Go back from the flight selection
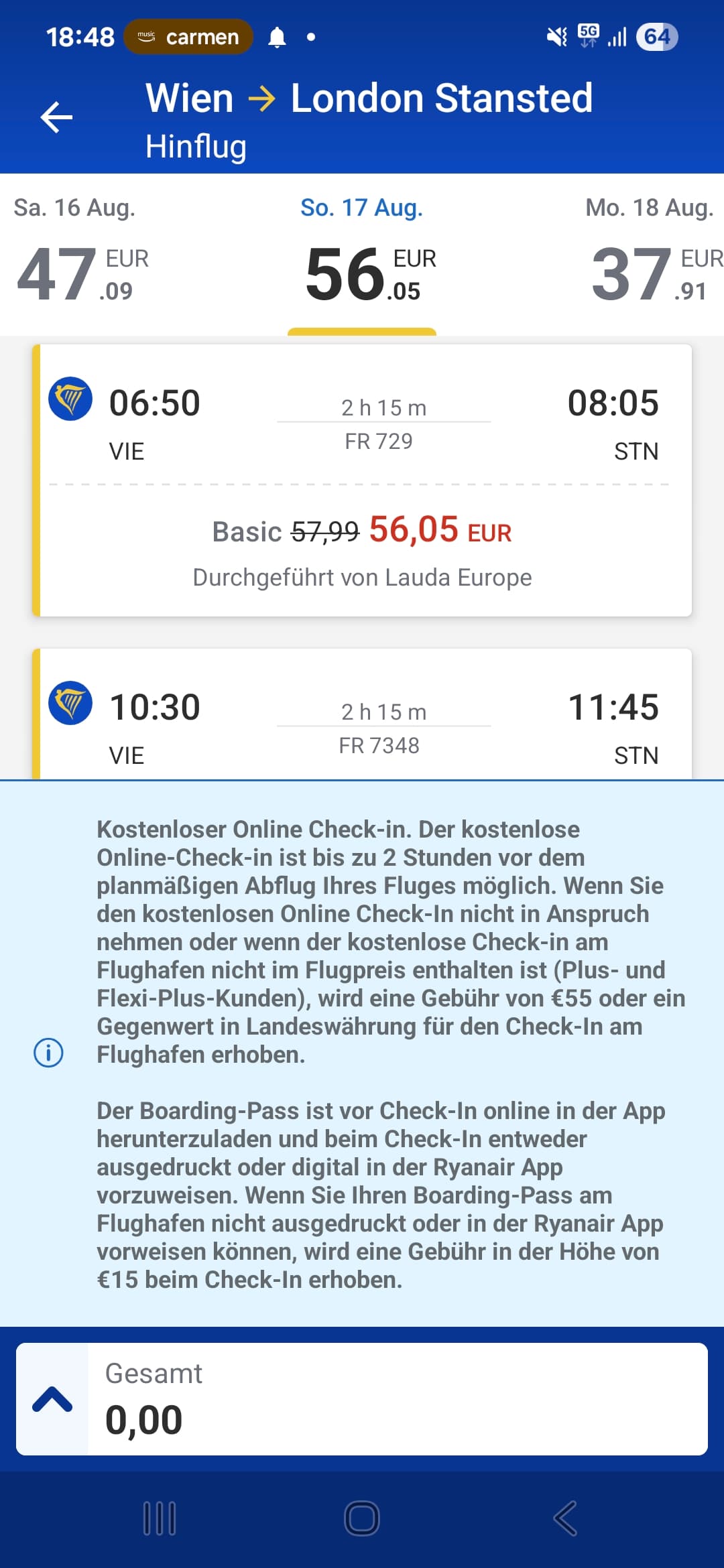Screen dimensions: 724x1568 [x=56, y=118]
